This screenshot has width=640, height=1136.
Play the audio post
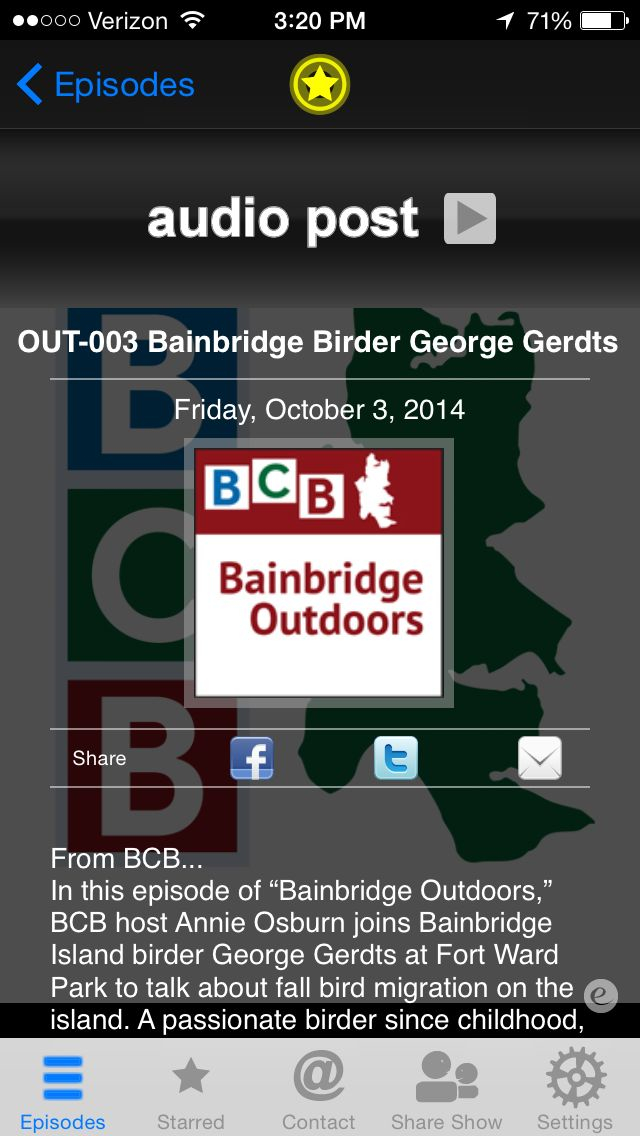pos(470,218)
